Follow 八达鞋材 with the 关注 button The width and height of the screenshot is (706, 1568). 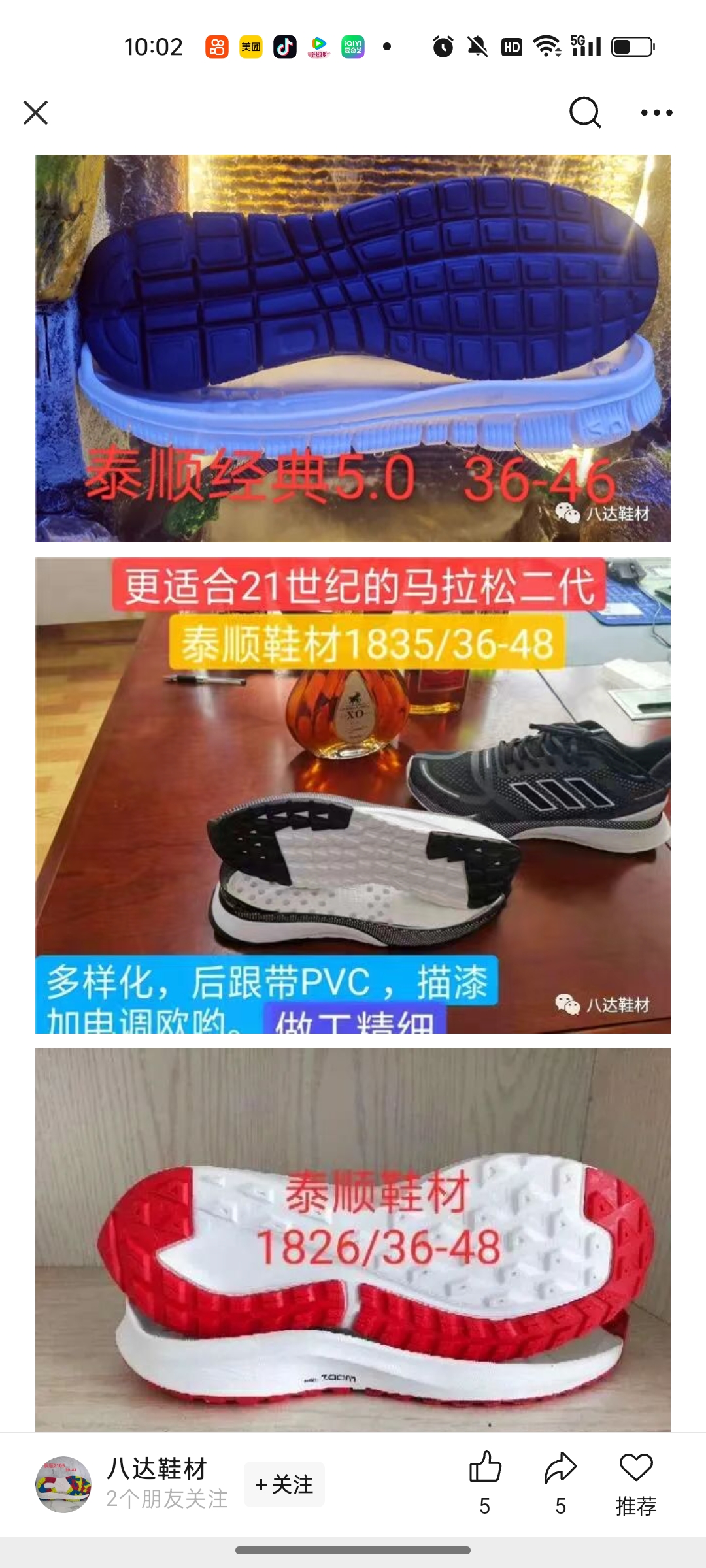pyautogui.click(x=284, y=1484)
